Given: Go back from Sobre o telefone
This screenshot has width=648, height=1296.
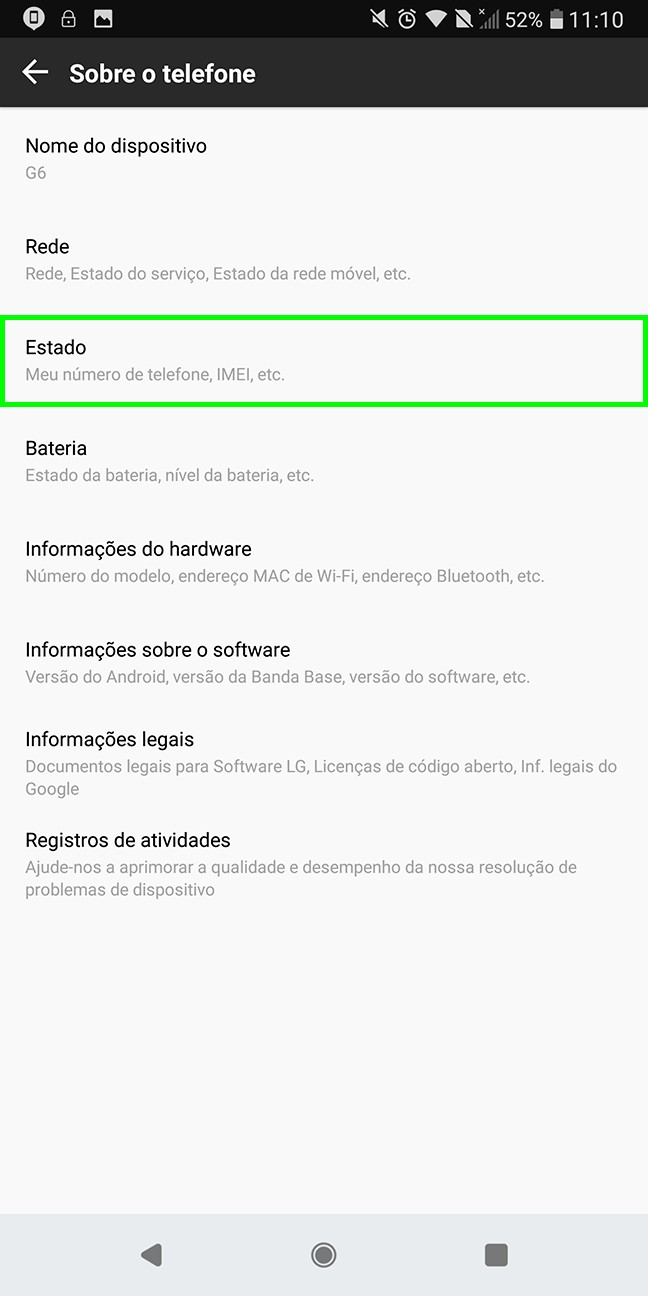Looking at the screenshot, I should (x=35, y=72).
